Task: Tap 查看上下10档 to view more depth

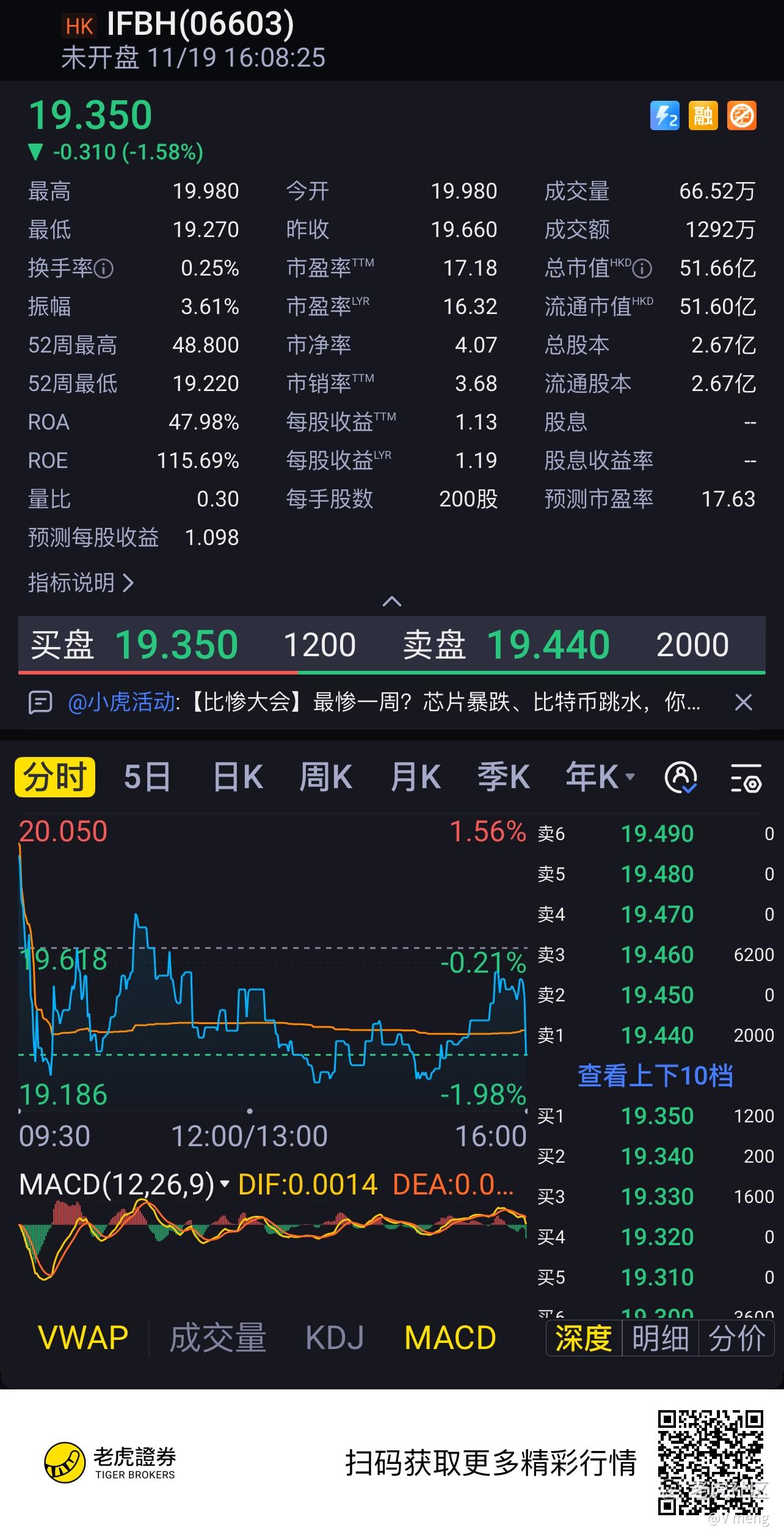Action: click(655, 1076)
